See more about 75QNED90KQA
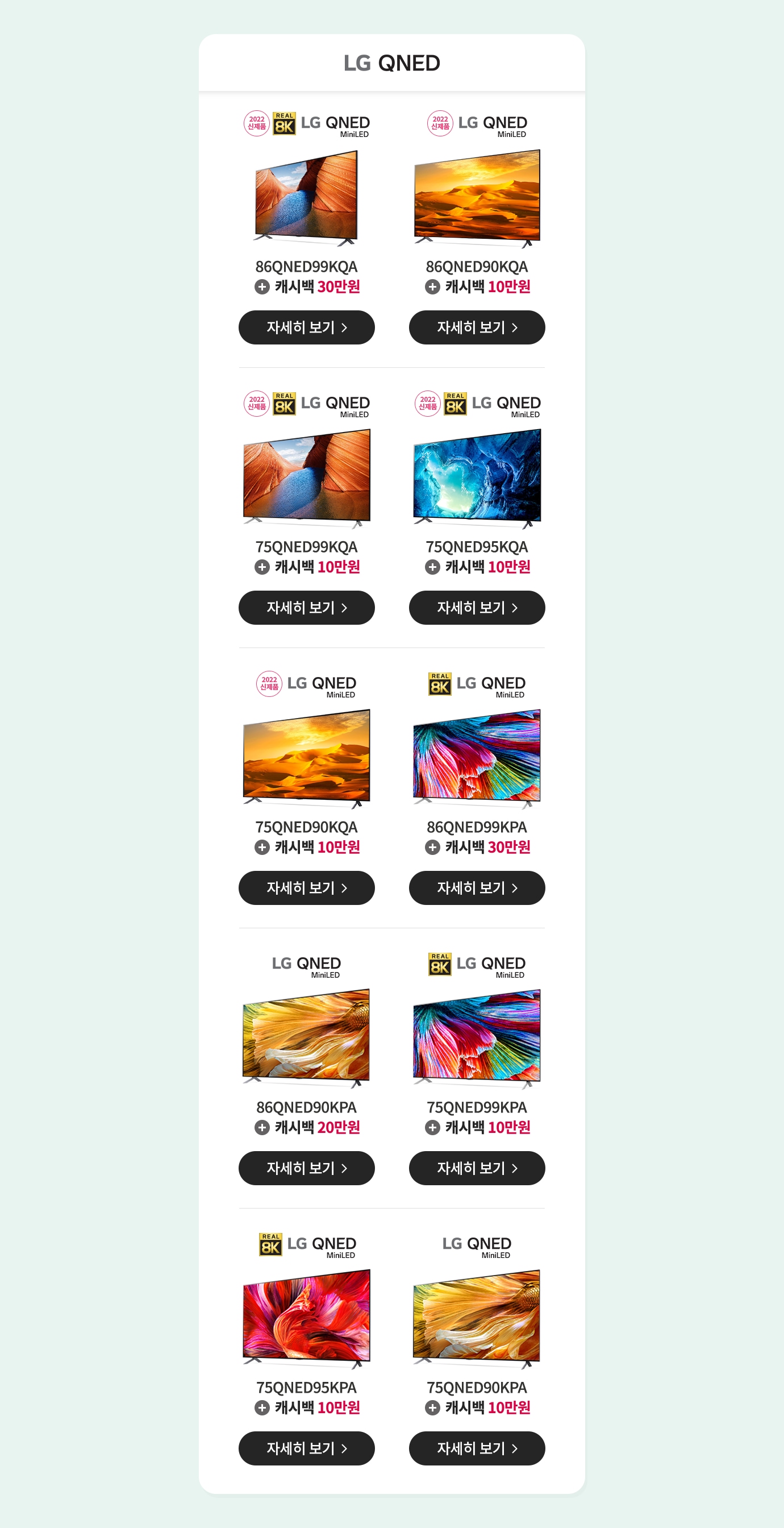This screenshot has width=784, height=1528. click(306, 888)
